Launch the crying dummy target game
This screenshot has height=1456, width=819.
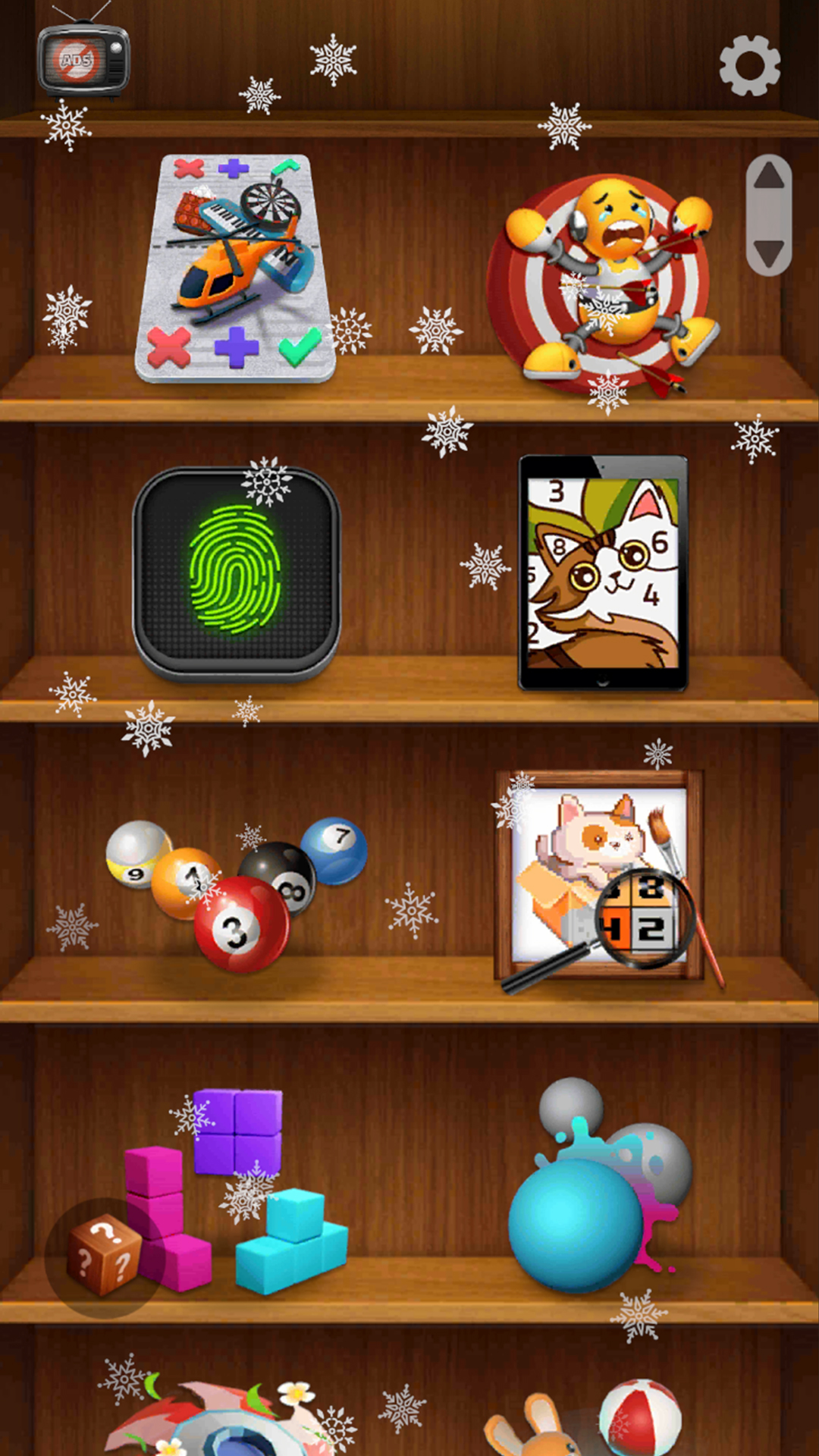coord(604,284)
